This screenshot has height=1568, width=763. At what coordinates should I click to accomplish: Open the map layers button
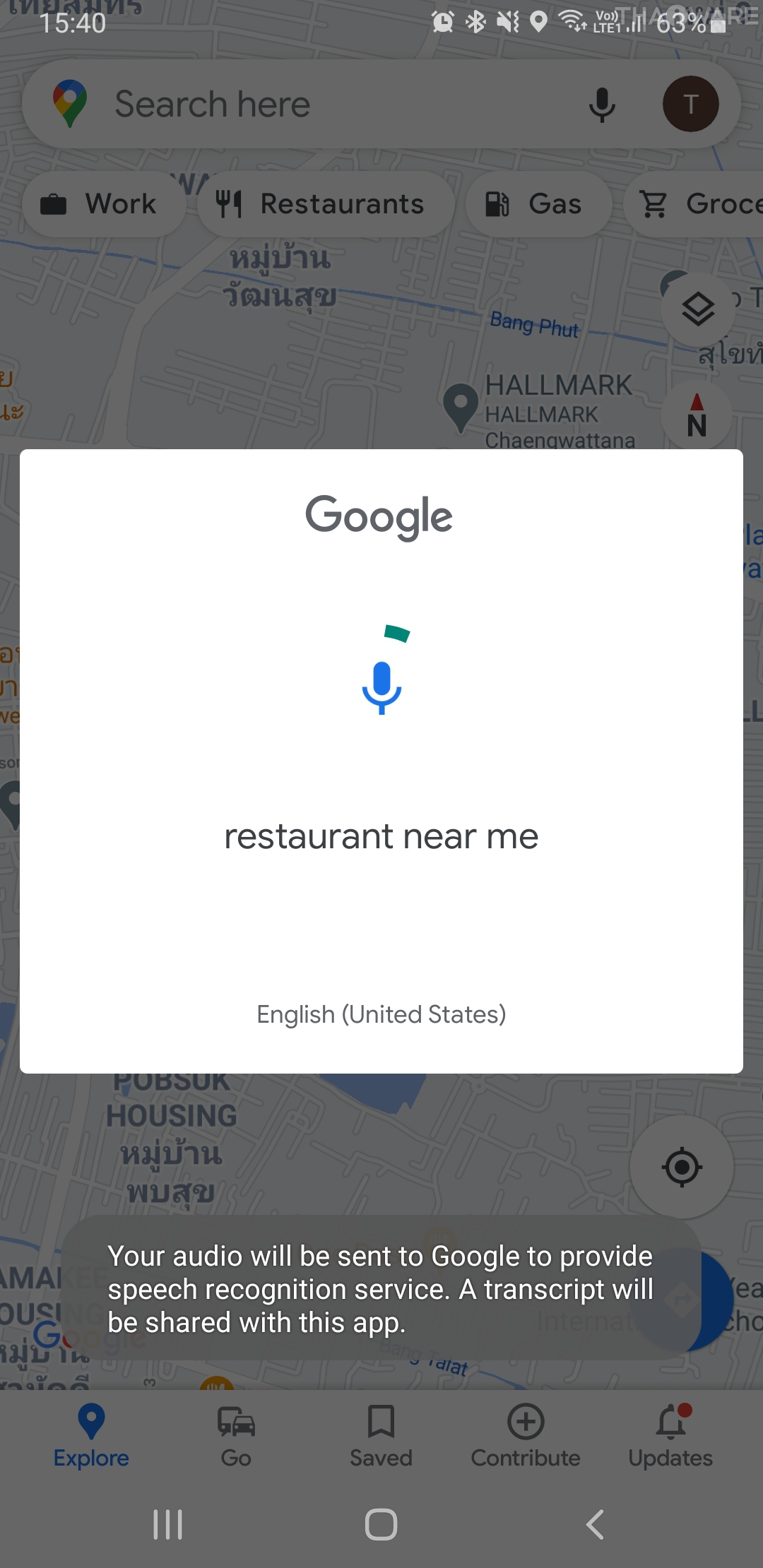click(697, 309)
